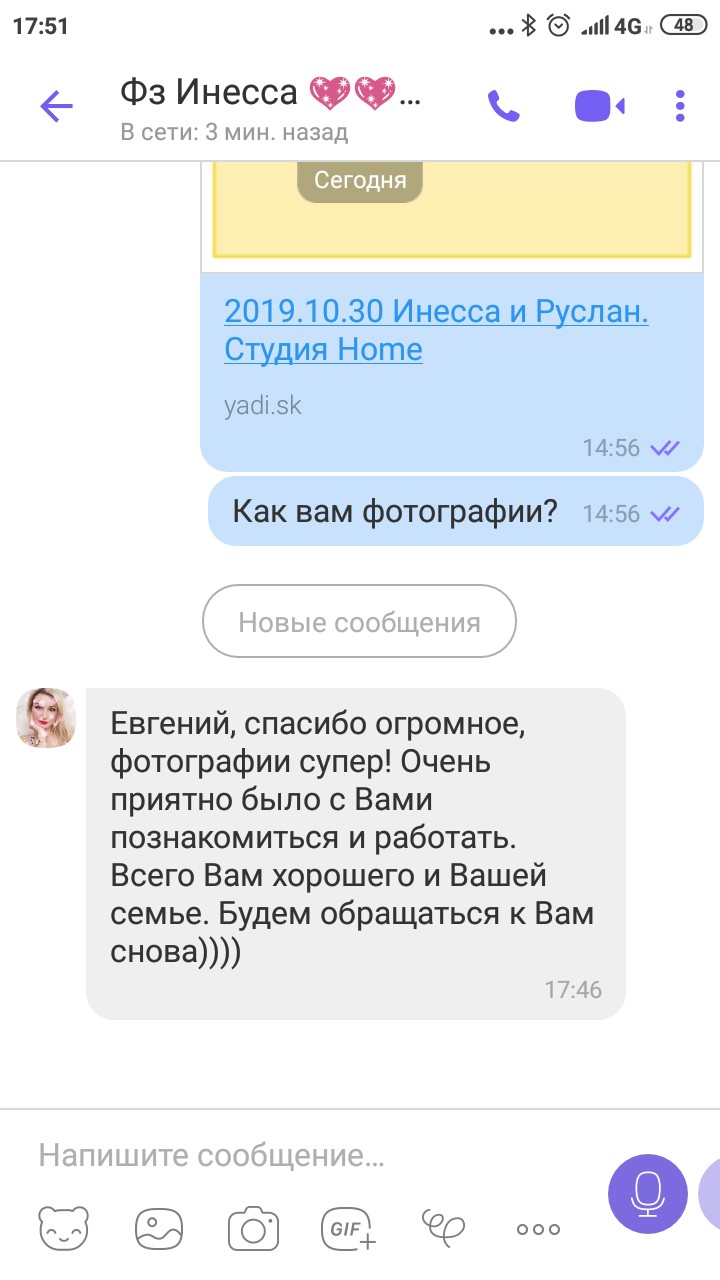The image size is (720, 1280).
Task: Go back from the chat with Инесса
Action: point(56,106)
